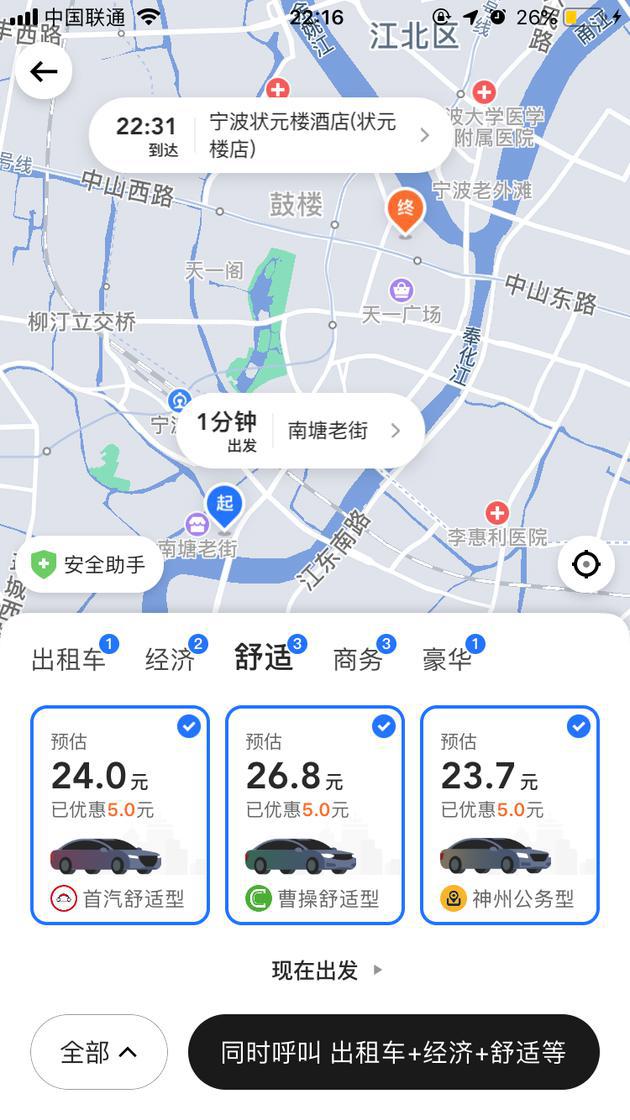Go back using the arrow button
The width and height of the screenshot is (630, 1120).
[44, 72]
